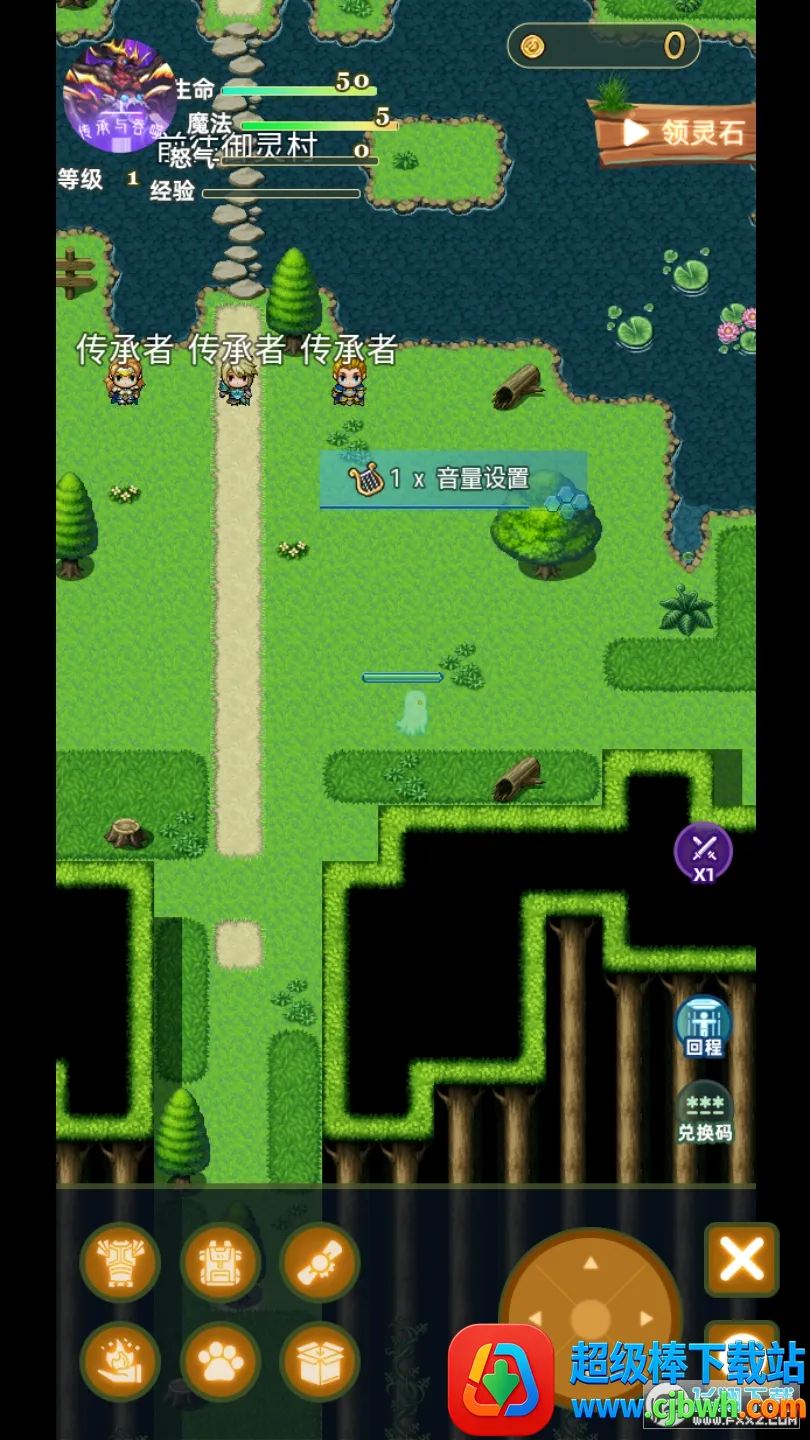Tap the X cancel button
The height and width of the screenshot is (1440, 810).
tap(741, 1259)
